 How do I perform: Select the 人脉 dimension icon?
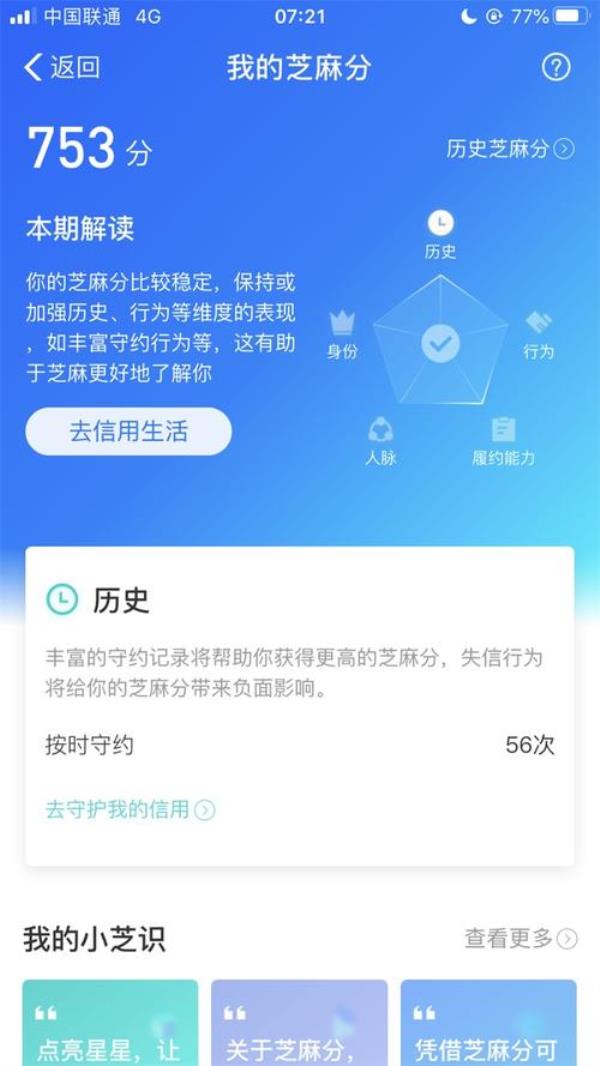(x=380, y=441)
